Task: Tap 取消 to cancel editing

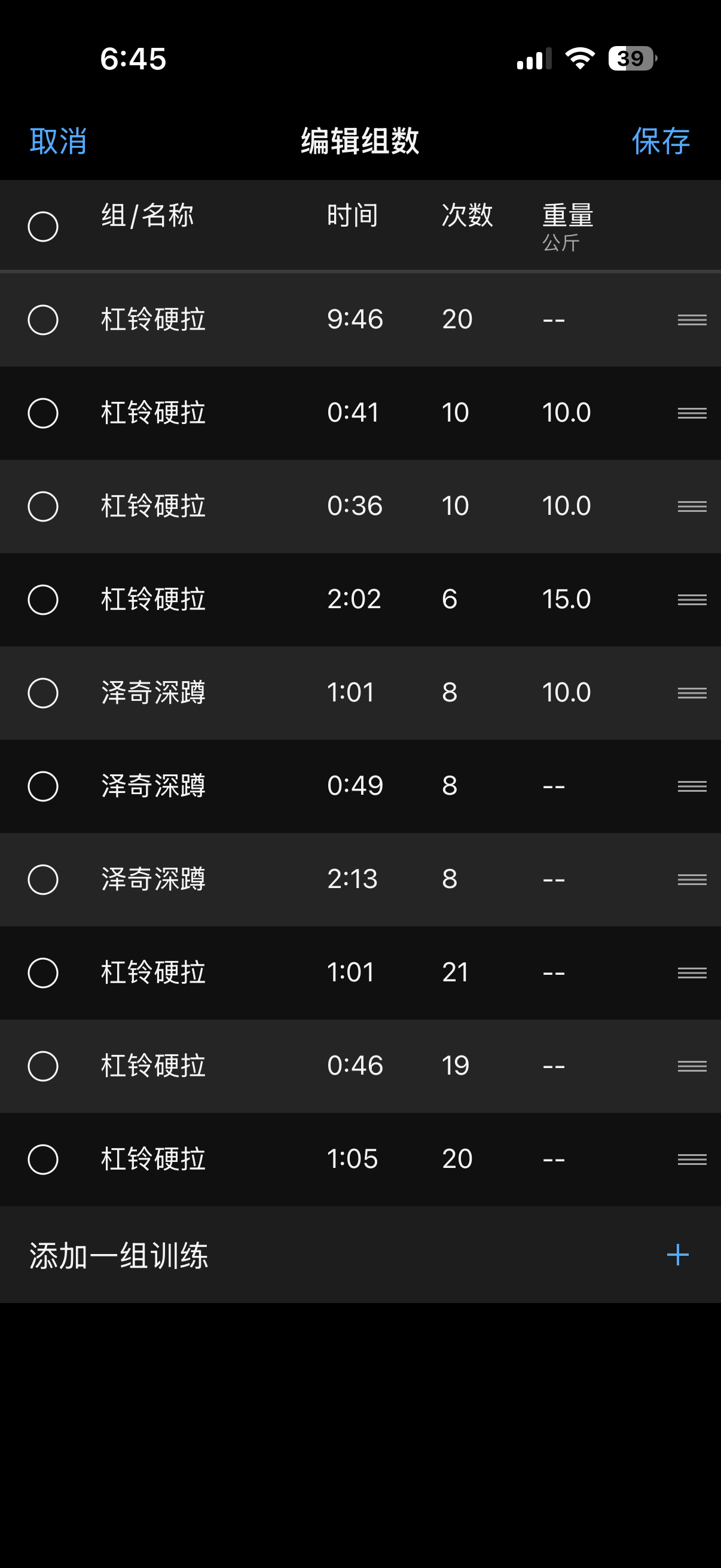Action: (59, 141)
